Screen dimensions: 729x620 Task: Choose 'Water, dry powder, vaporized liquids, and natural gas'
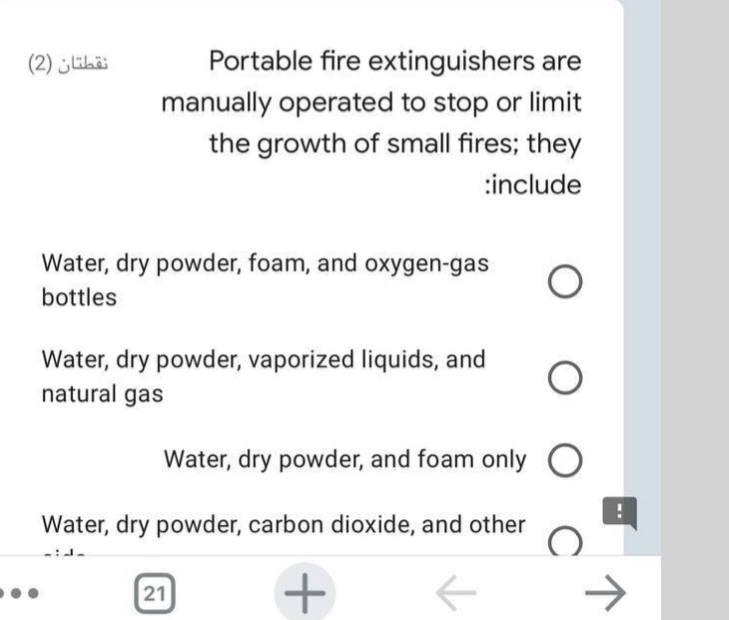[564, 376]
